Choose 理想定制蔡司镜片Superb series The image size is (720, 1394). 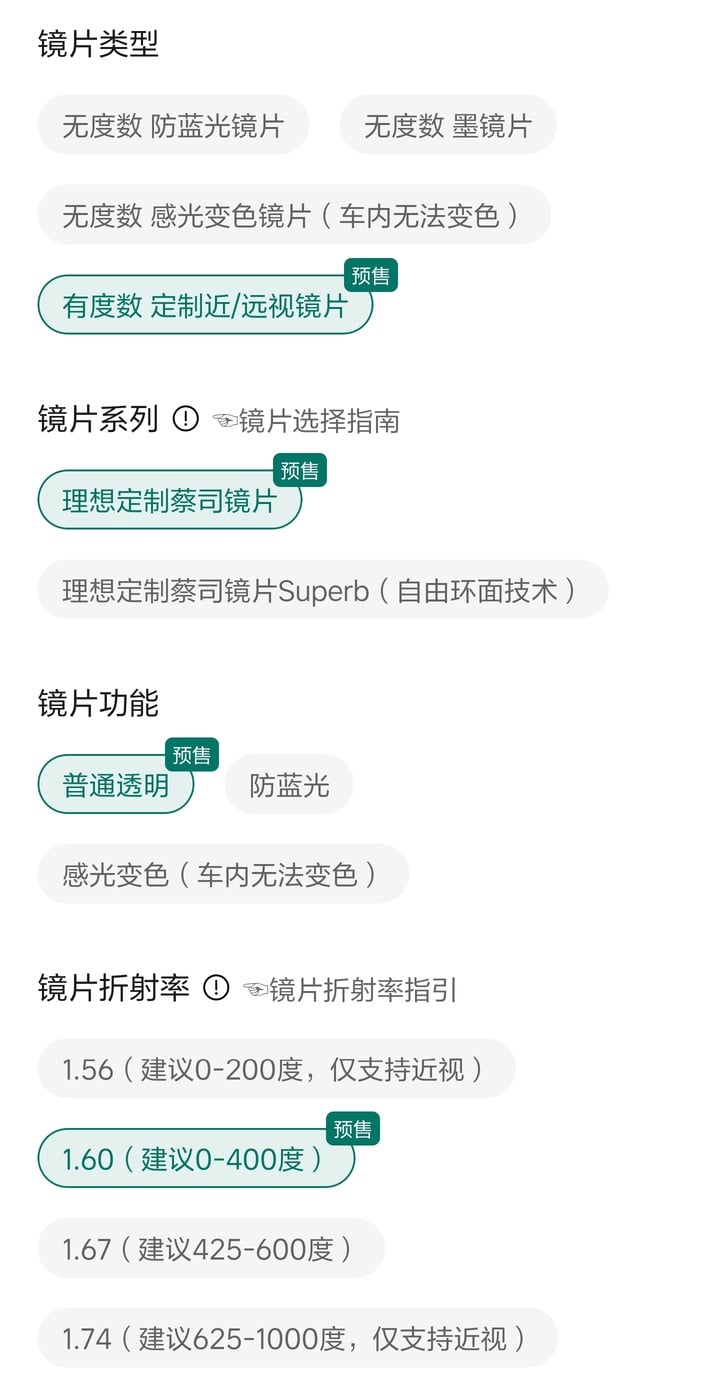322,590
